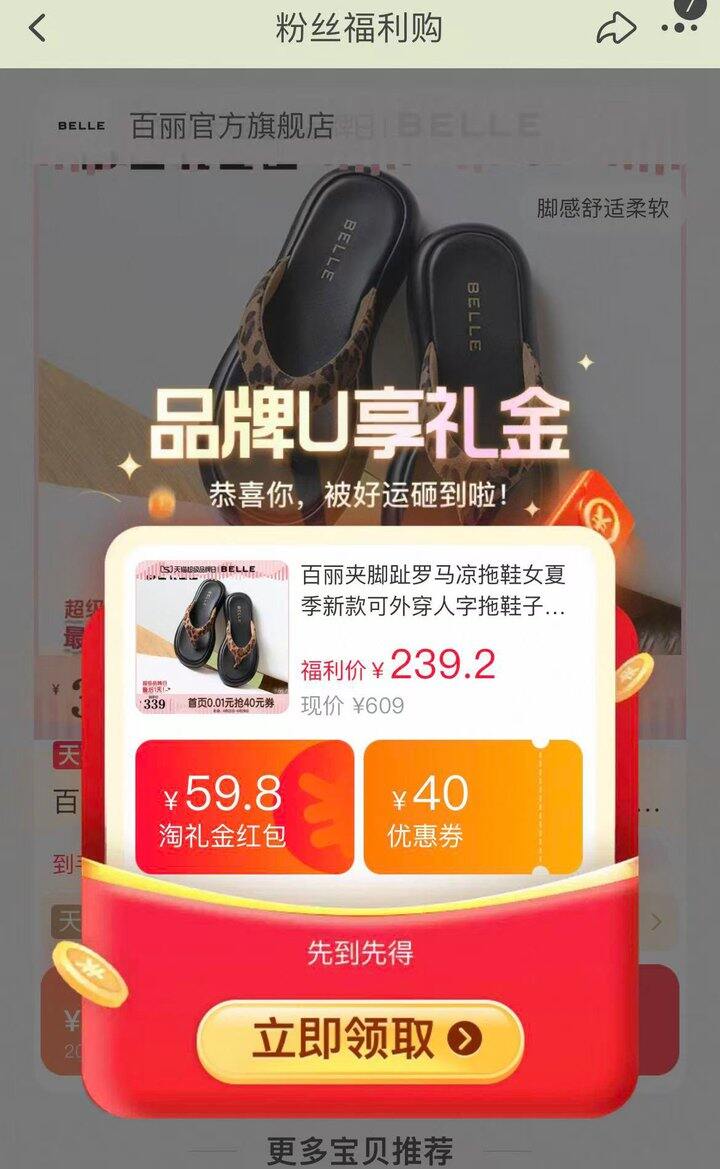Viewport: 720px width, 1169px height.
Task: Select the ¥59.8 淘礼金红包
Action: (244, 808)
